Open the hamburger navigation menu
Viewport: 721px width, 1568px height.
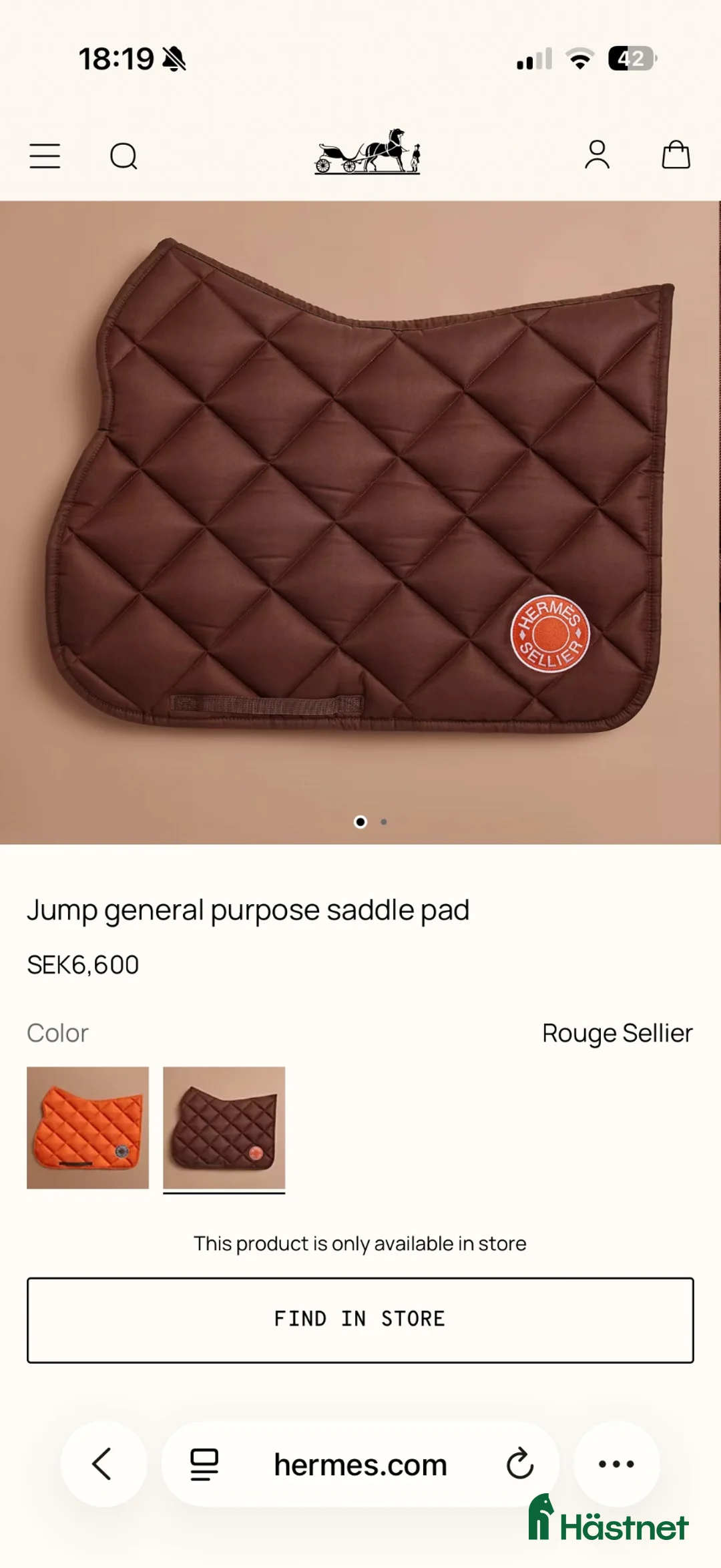(x=45, y=156)
